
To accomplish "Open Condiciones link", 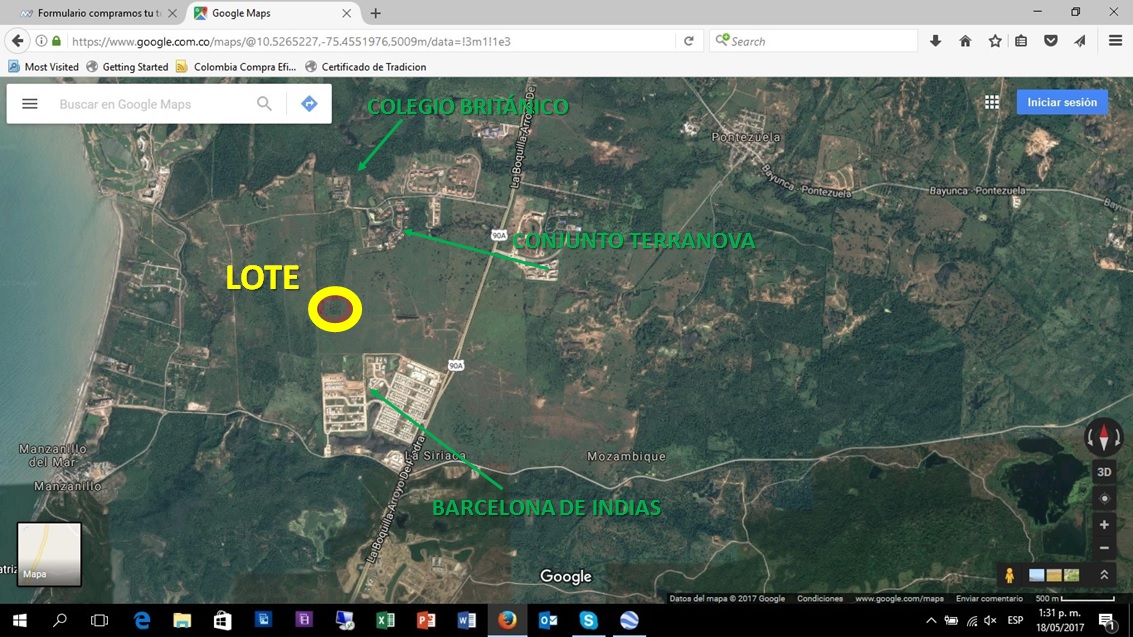I will point(819,598).
